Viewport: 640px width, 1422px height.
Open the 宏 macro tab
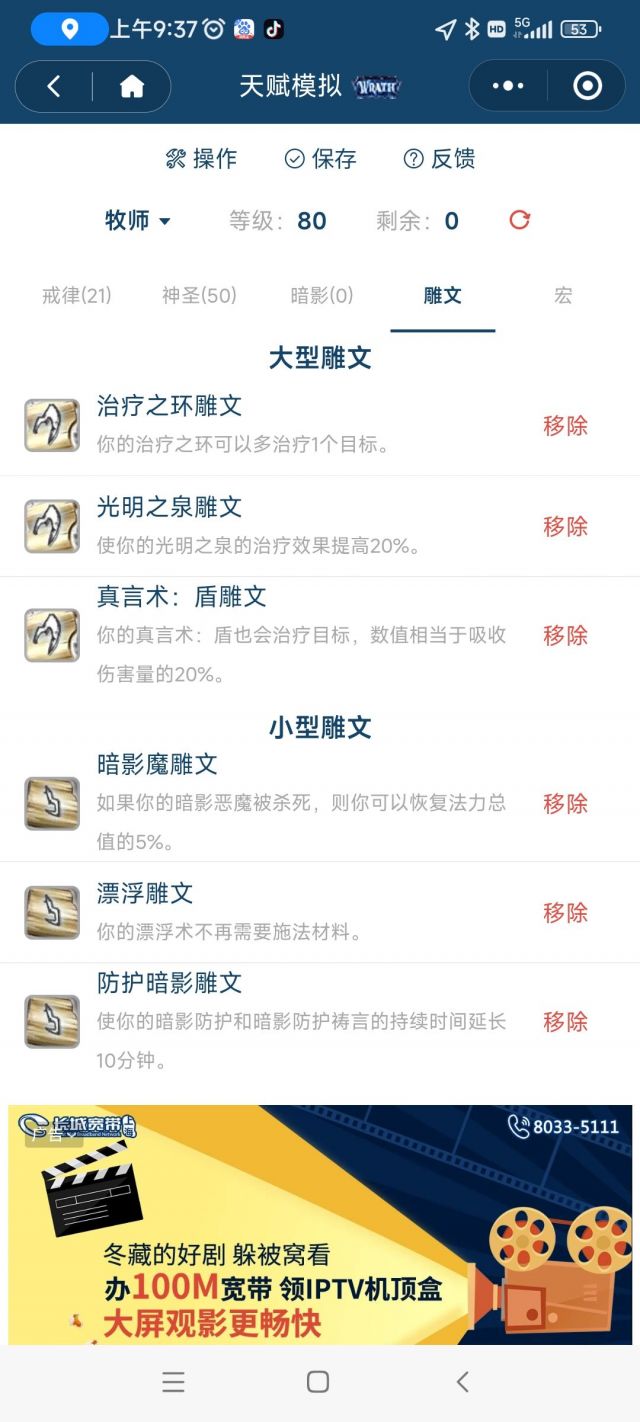563,296
